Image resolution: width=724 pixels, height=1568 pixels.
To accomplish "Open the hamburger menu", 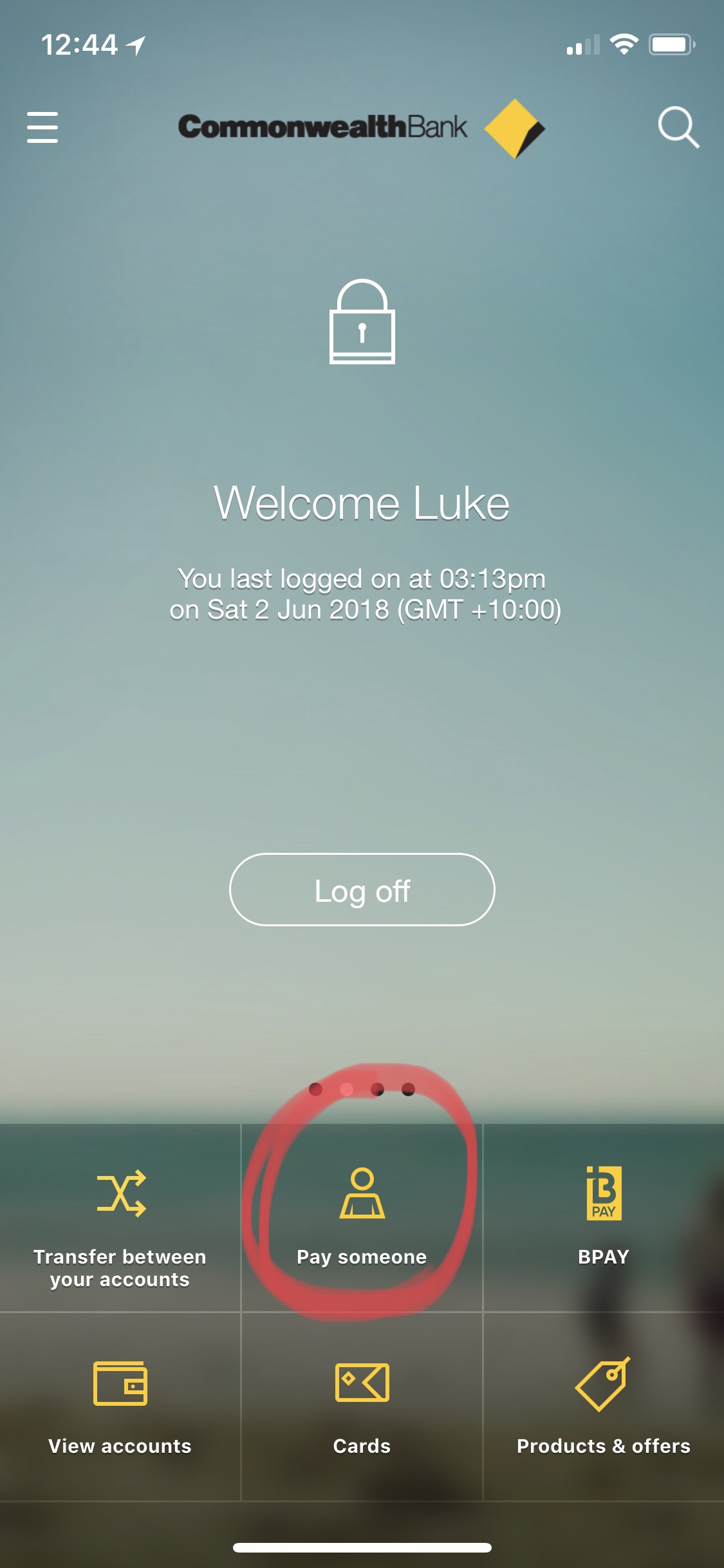I will [42, 127].
